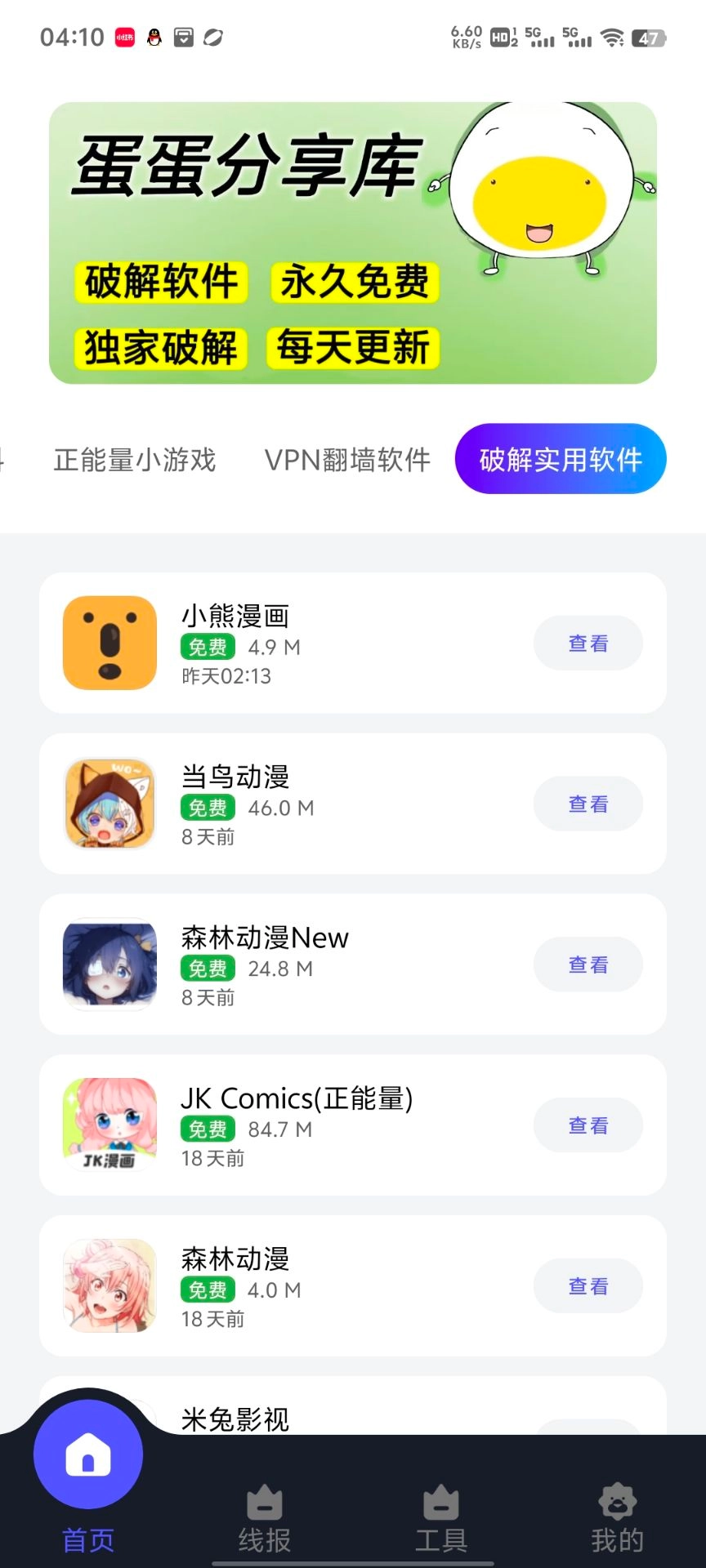The image size is (706, 1568).
Task: Tap the 当鸟动漫 app icon
Action: 109,803
